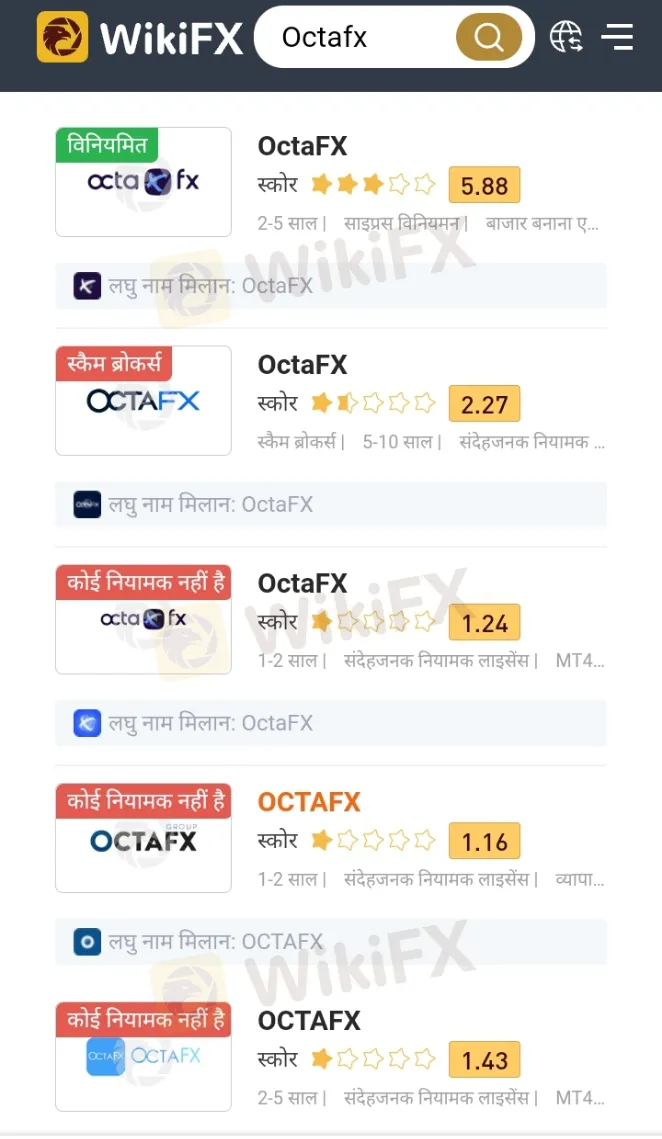The image size is (662, 1139).
Task: Open the hamburger menu
Action: (x=617, y=38)
